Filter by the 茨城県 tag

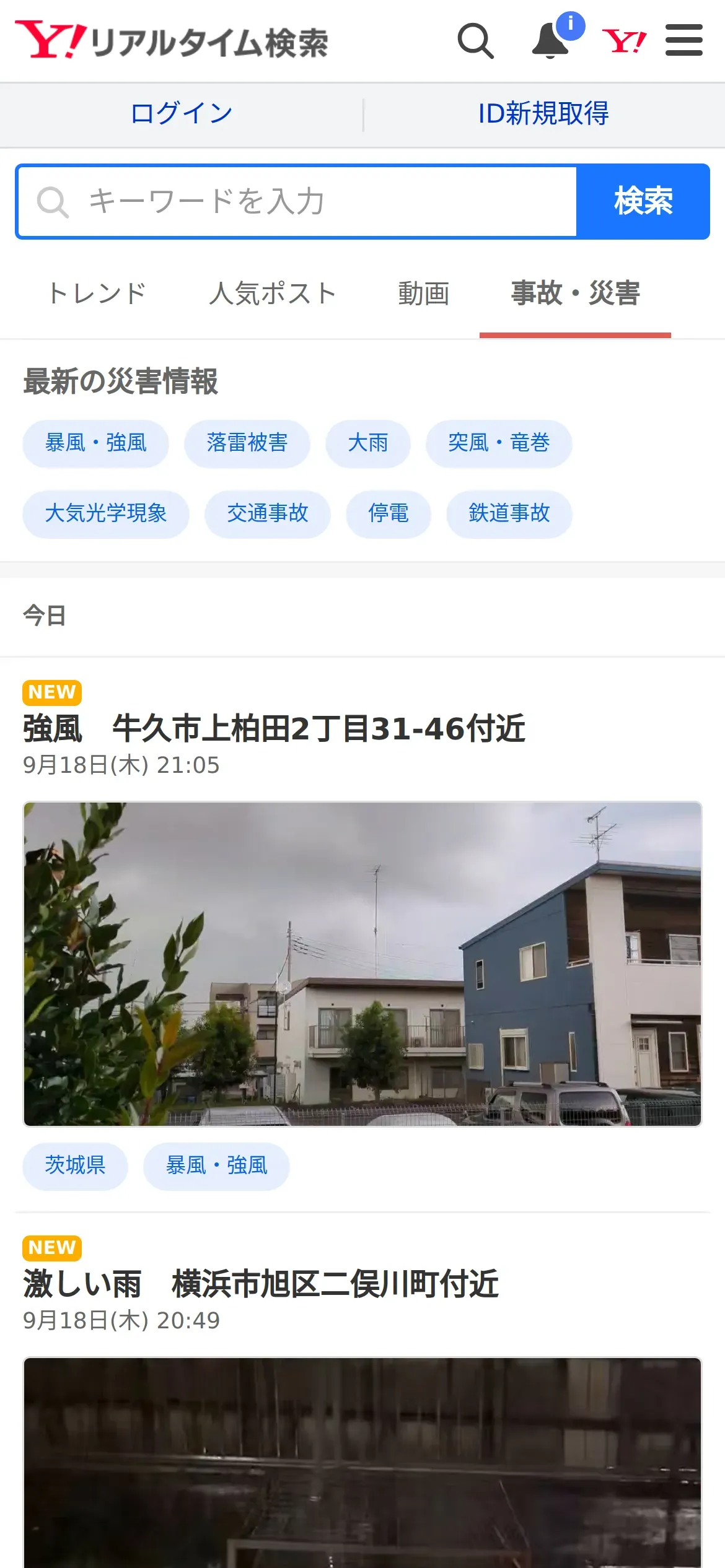pyautogui.click(x=76, y=1166)
